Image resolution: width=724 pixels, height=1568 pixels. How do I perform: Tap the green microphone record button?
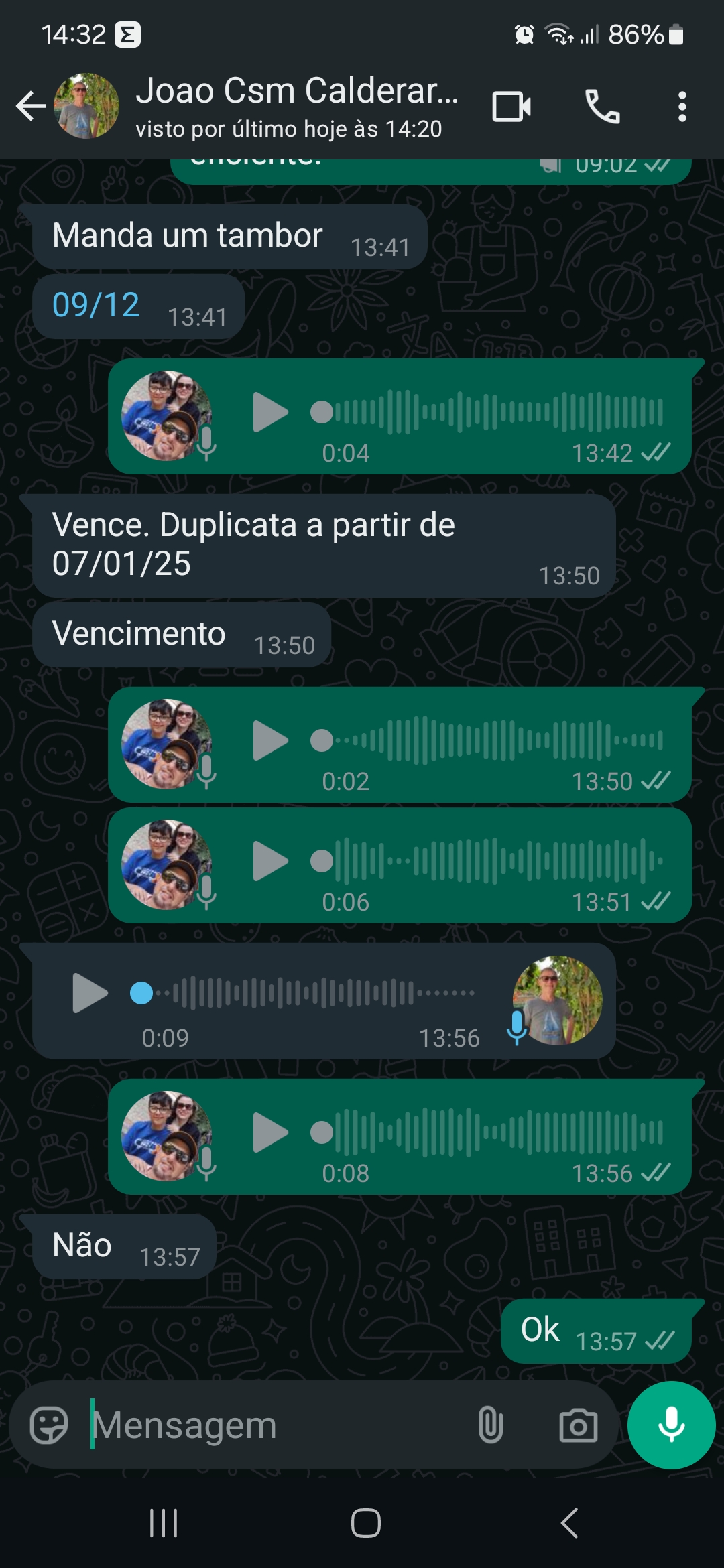point(671,1425)
